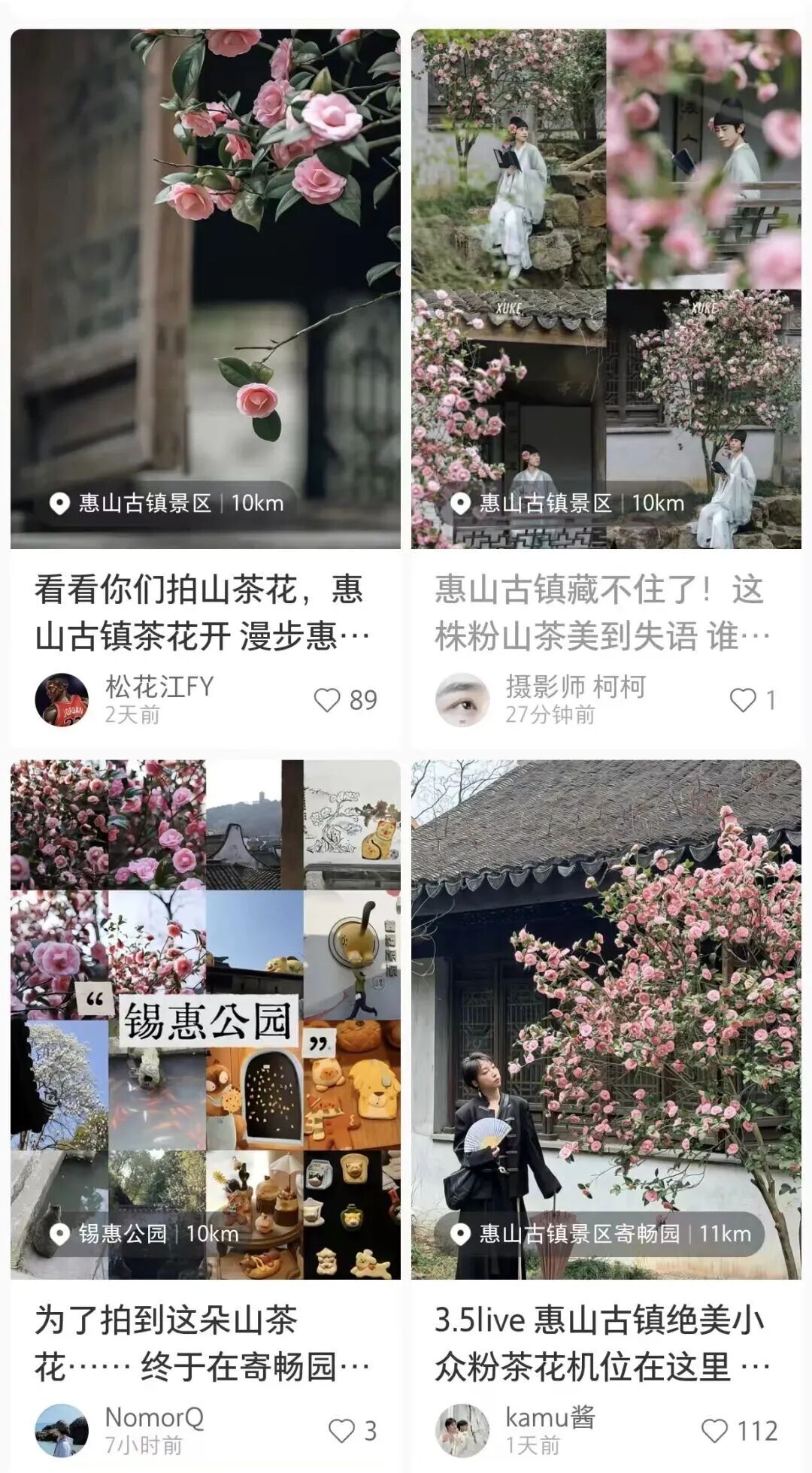Like the post by 松花江FY
Image resolution: width=812 pixels, height=1473 pixels.
point(328,700)
